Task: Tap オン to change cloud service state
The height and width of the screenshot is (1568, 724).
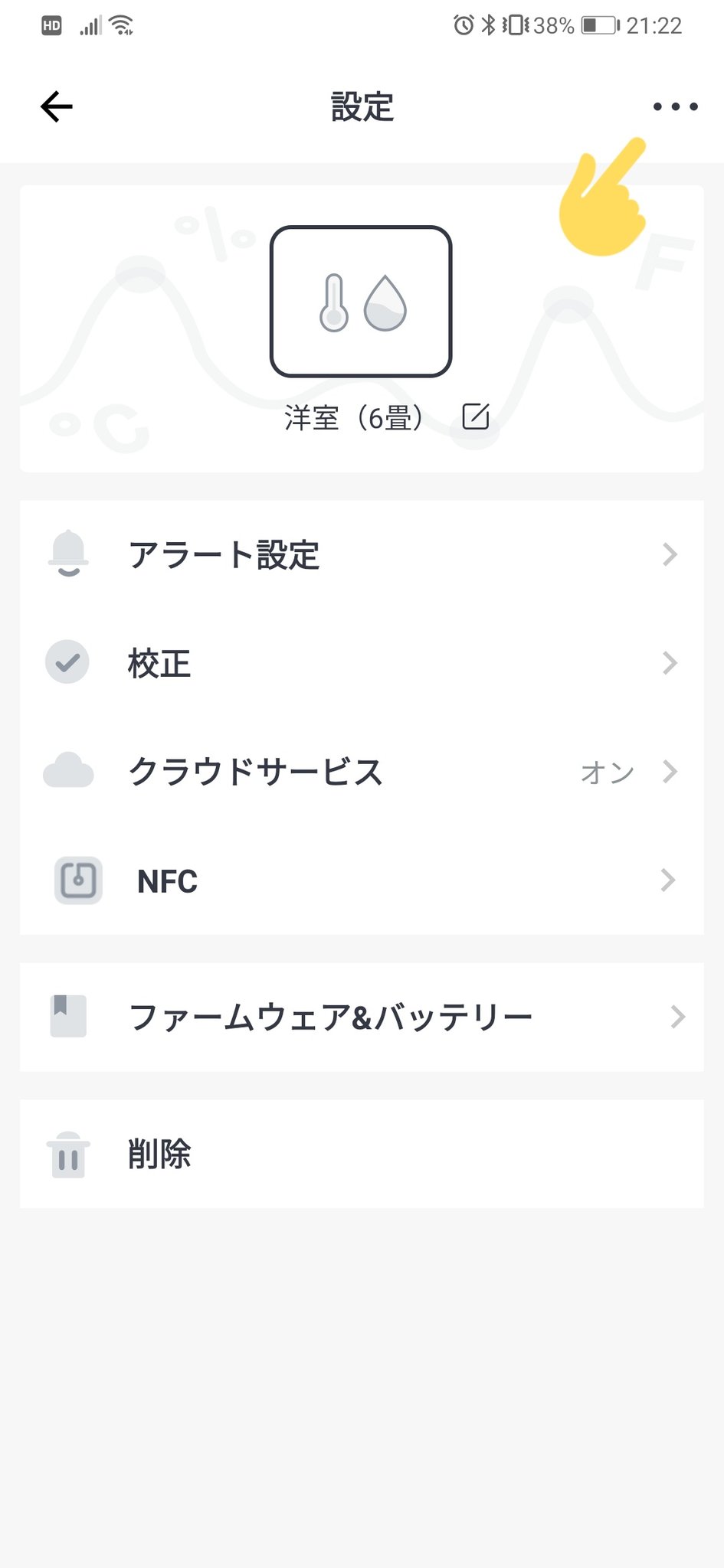Action: click(606, 773)
